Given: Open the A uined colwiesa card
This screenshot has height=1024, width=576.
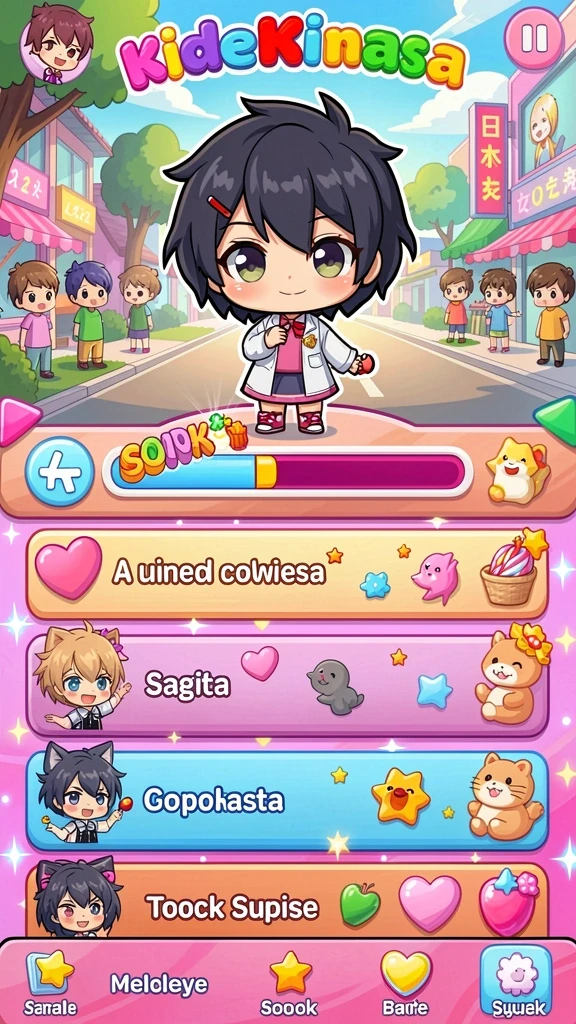Looking at the screenshot, I should click(287, 574).
